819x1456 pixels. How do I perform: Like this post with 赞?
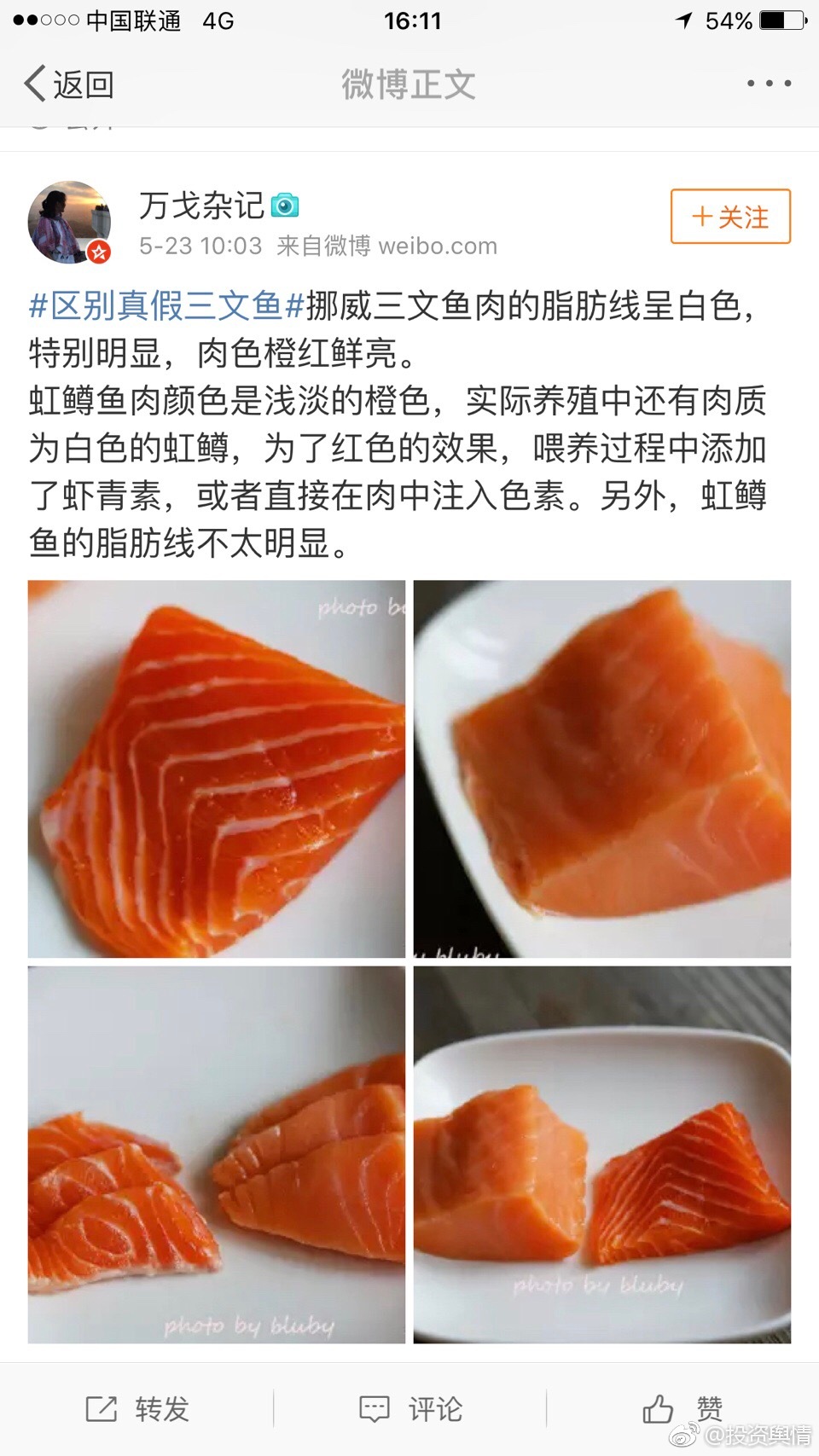coord(682,1408)
